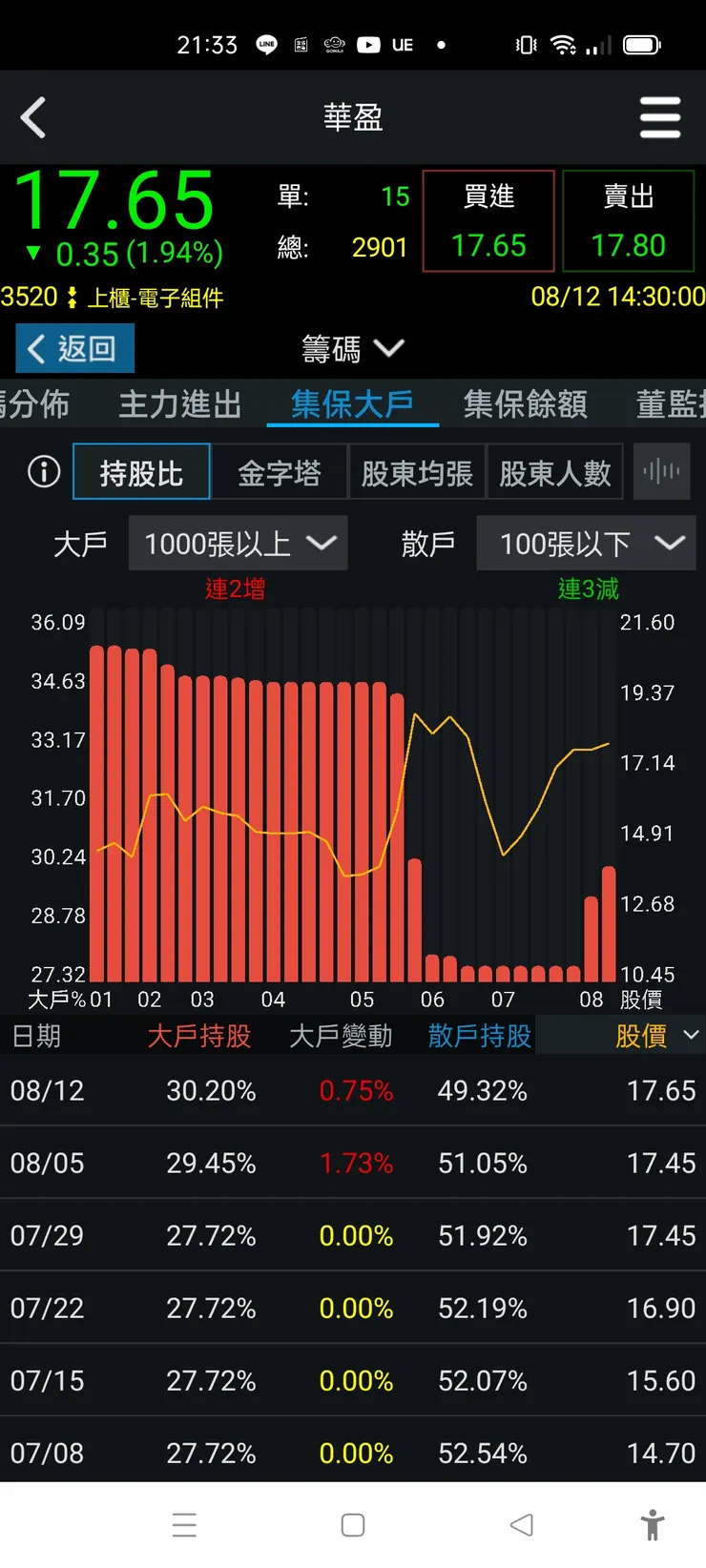Tap the back arrow in the title bar

click(x=33, y=116)
